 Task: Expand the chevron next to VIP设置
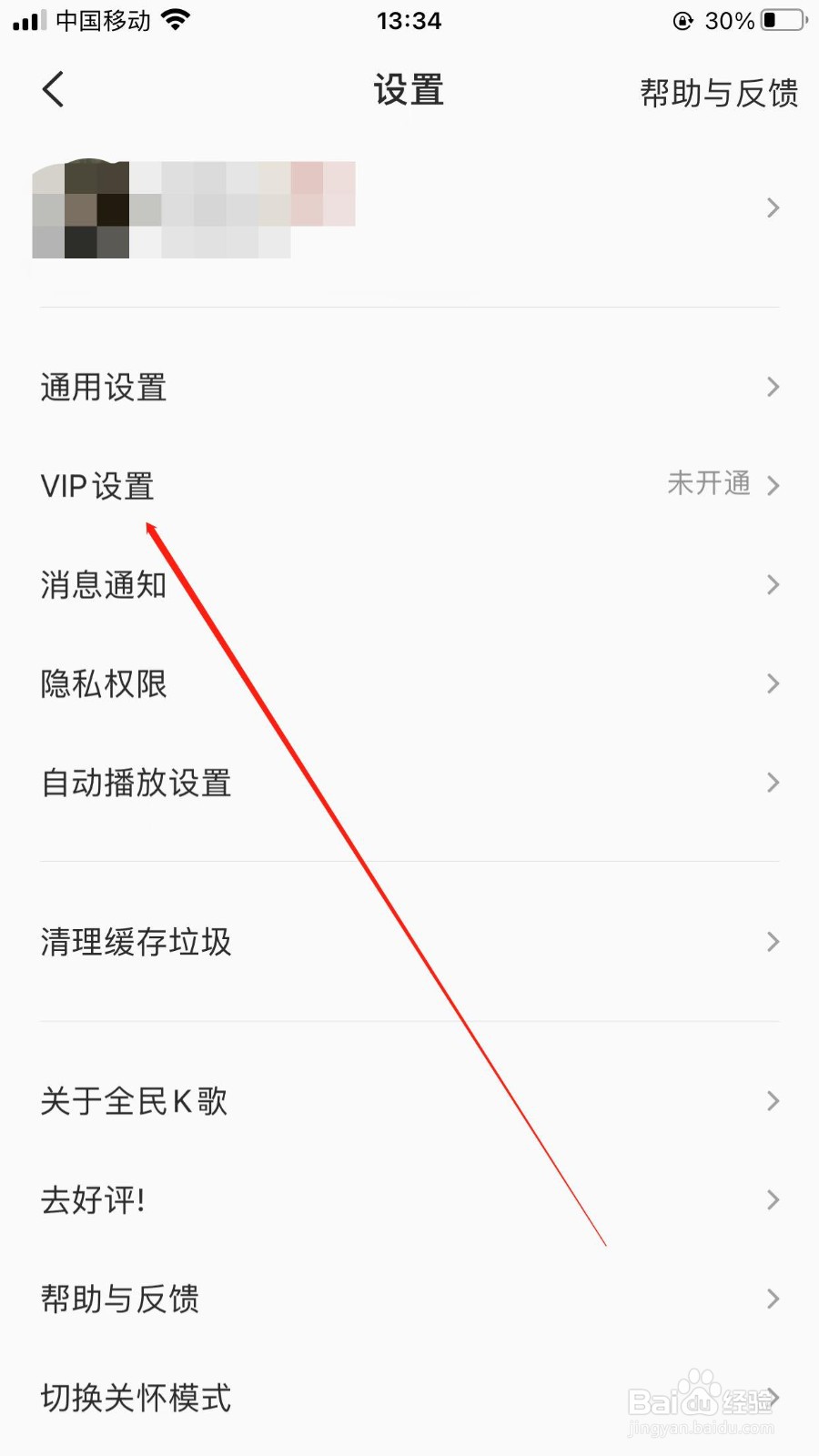tap(773, 485)
